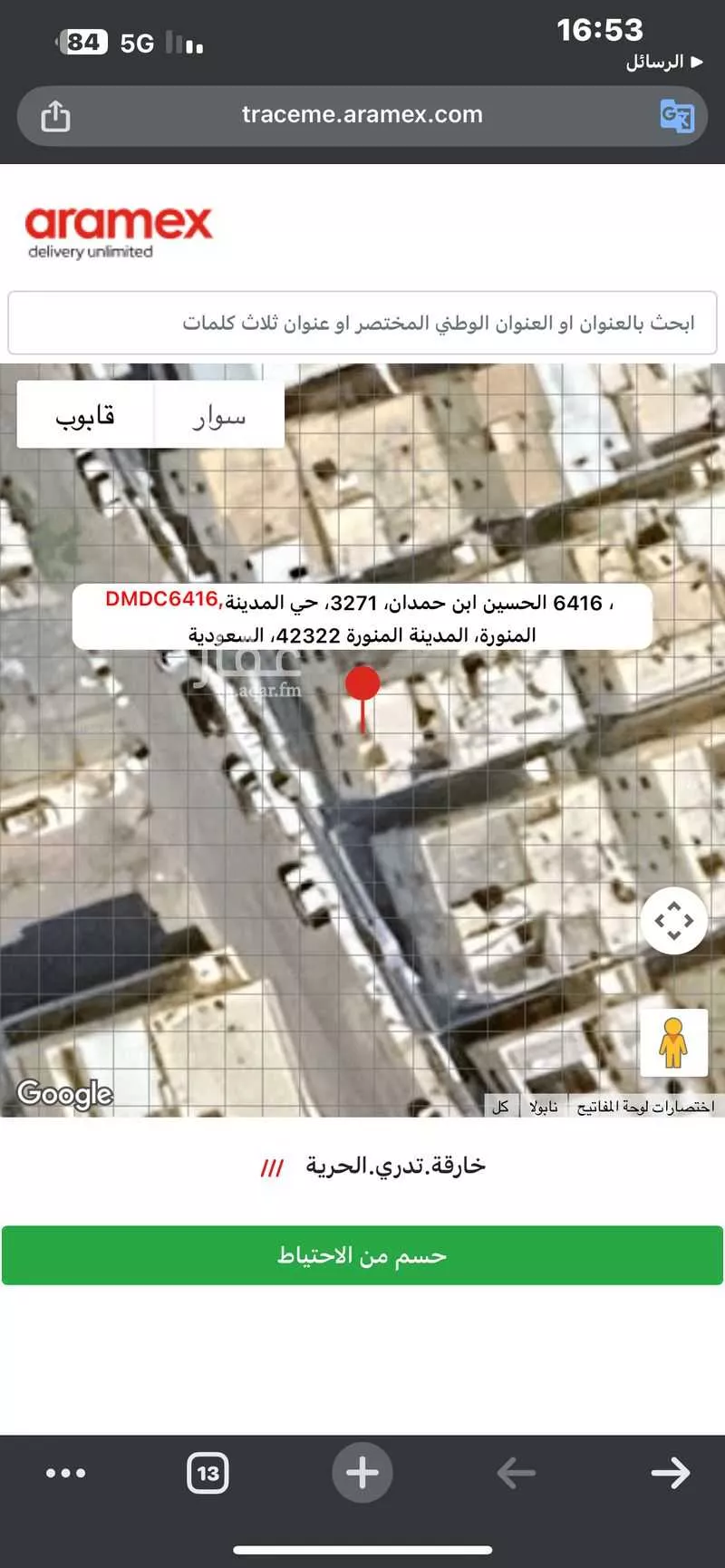Tap the share icon in the address bar

54,115
